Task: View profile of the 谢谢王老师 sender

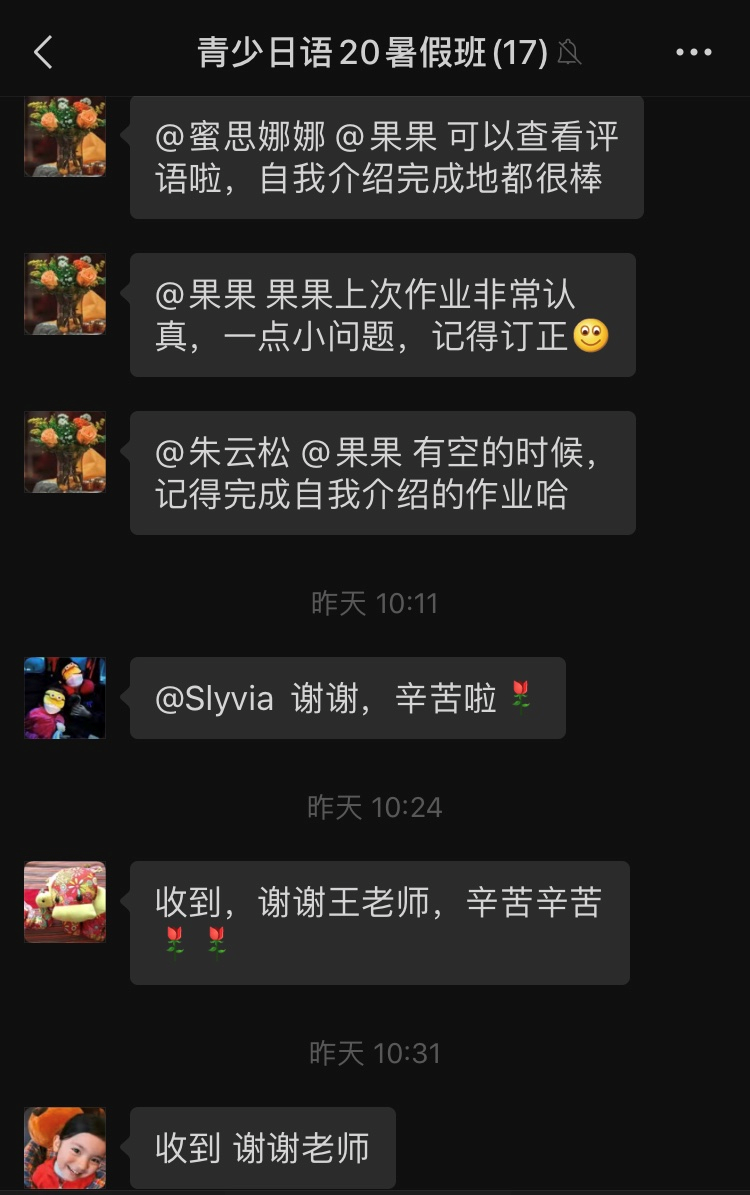Action: [x=65, y=902]
